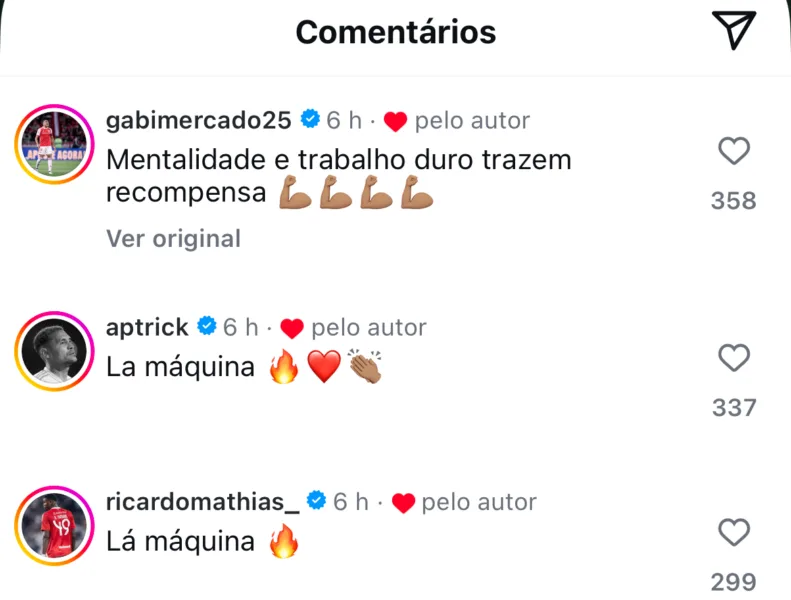Like aptrick's comment
The height and width of the screenshot is (600, 791).
(x=734, y=358)
